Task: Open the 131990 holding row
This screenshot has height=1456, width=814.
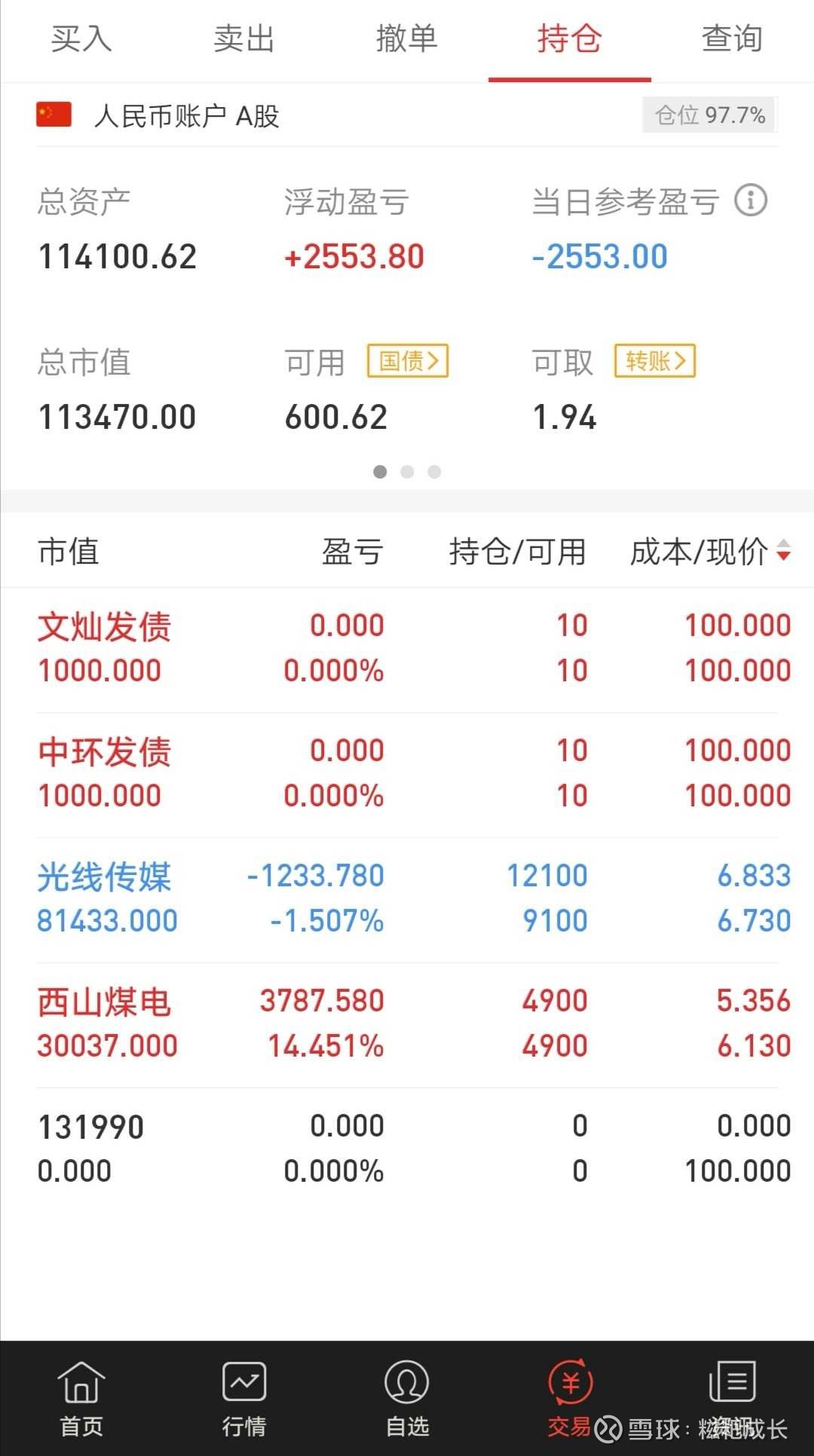Action: click(x=407, y=1149)
